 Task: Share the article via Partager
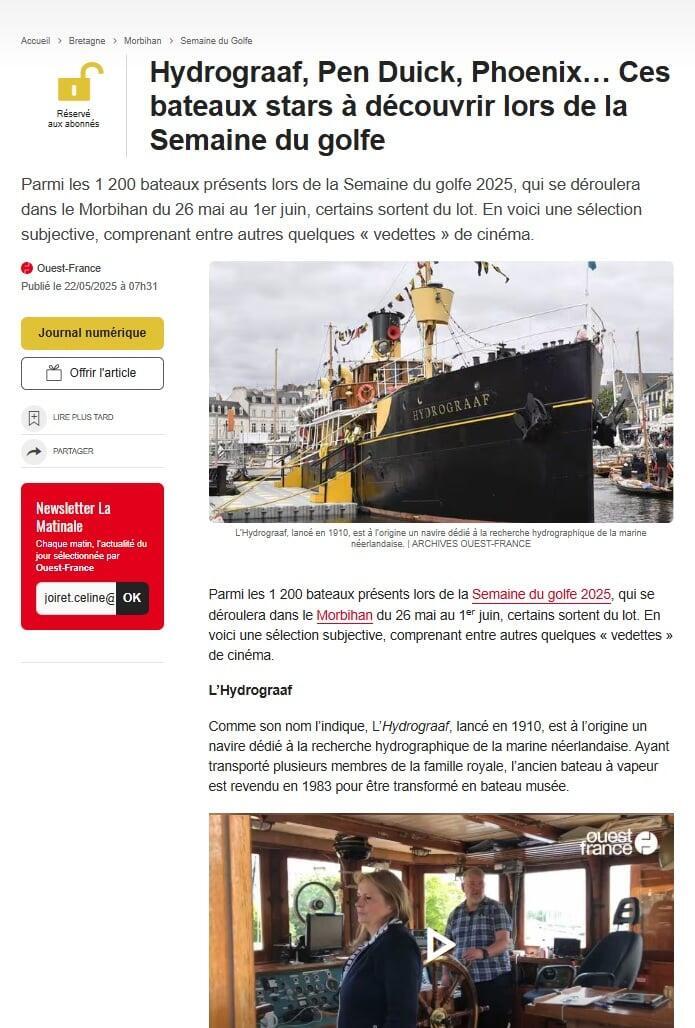point(70,451)
